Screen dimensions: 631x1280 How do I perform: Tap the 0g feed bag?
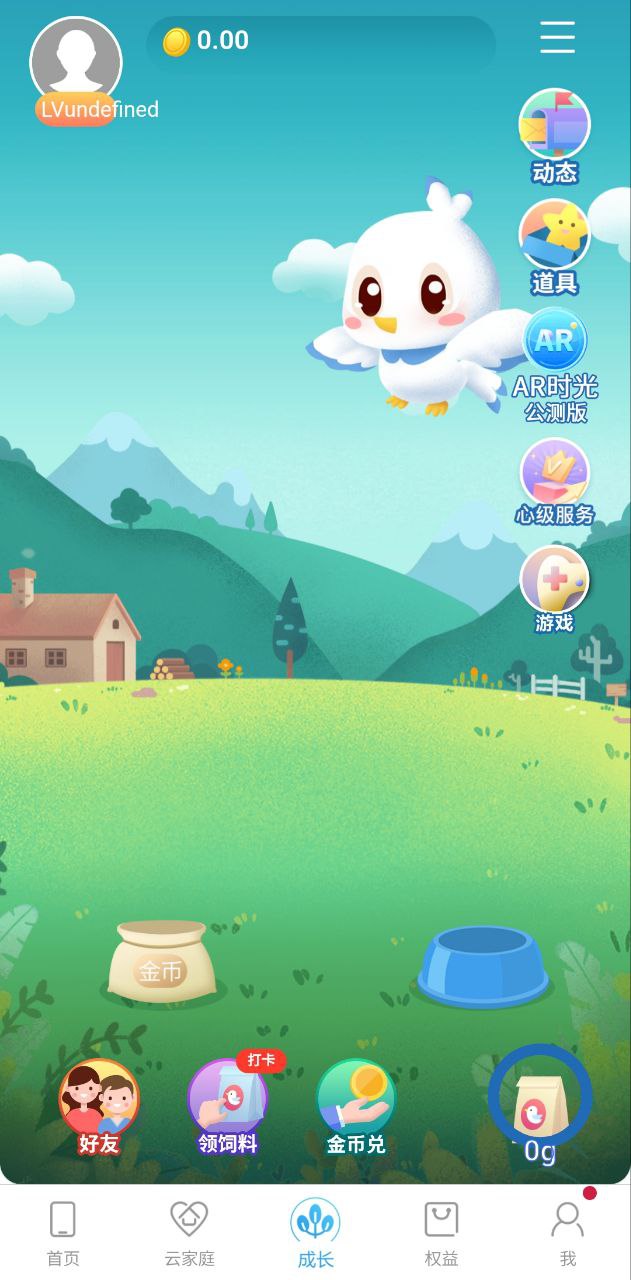(540, 1100)
